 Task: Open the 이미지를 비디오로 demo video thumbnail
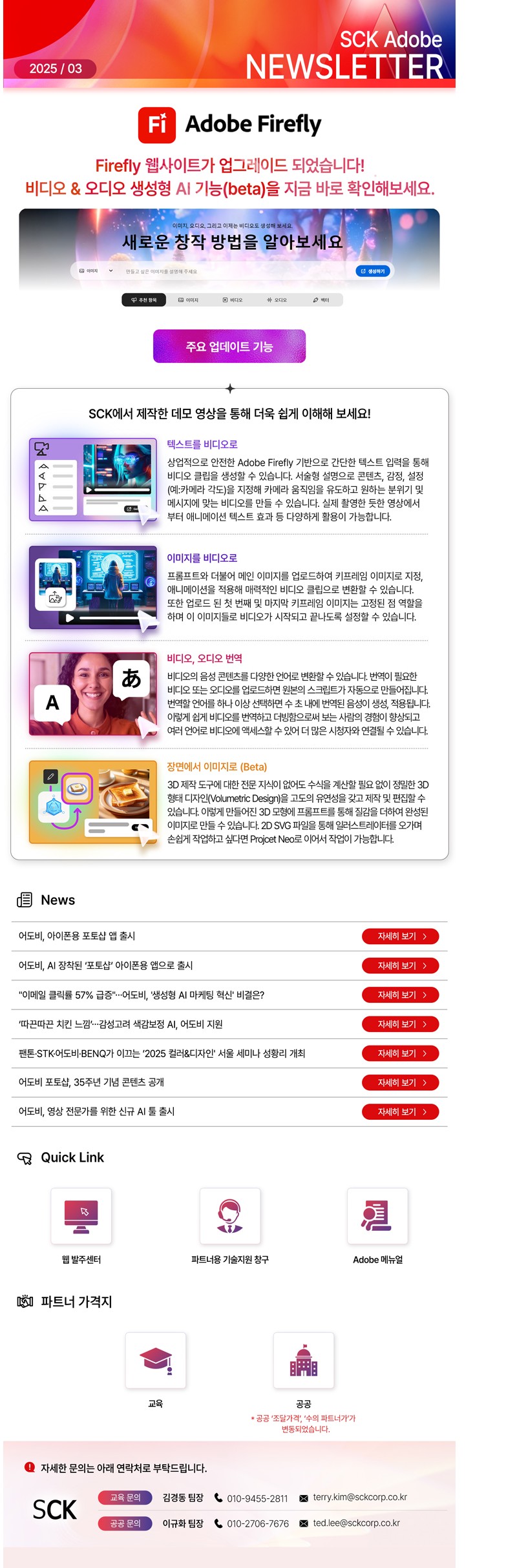coord(93,587)
